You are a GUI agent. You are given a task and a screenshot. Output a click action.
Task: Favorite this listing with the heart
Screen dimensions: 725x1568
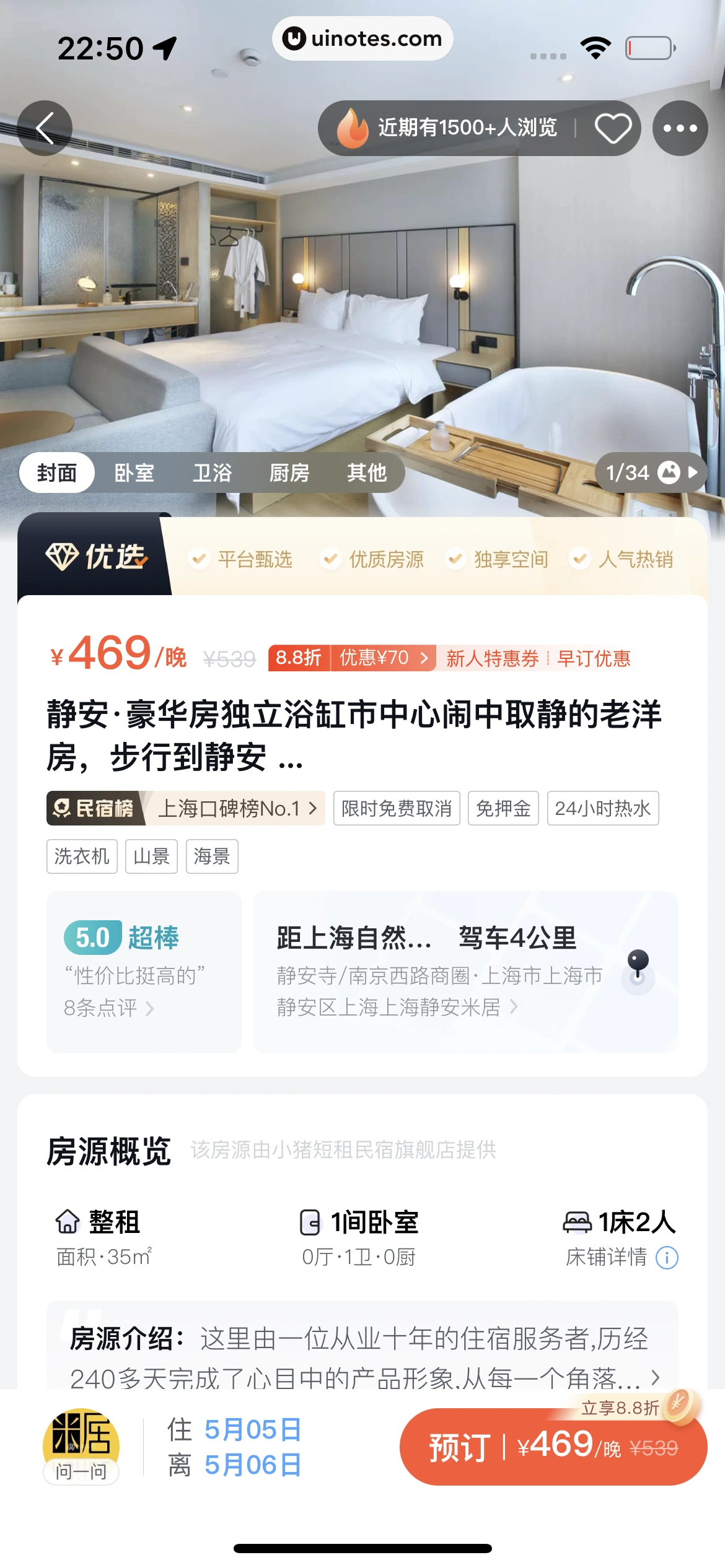pyautogui.click(x=612, y=128)
